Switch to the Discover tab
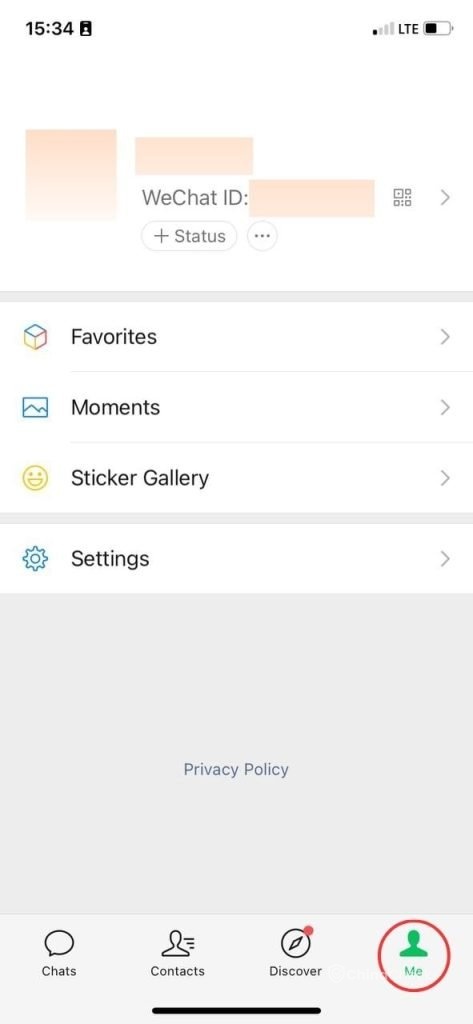The height and width of the screenshot is (1024, 473). pos(296,954)
